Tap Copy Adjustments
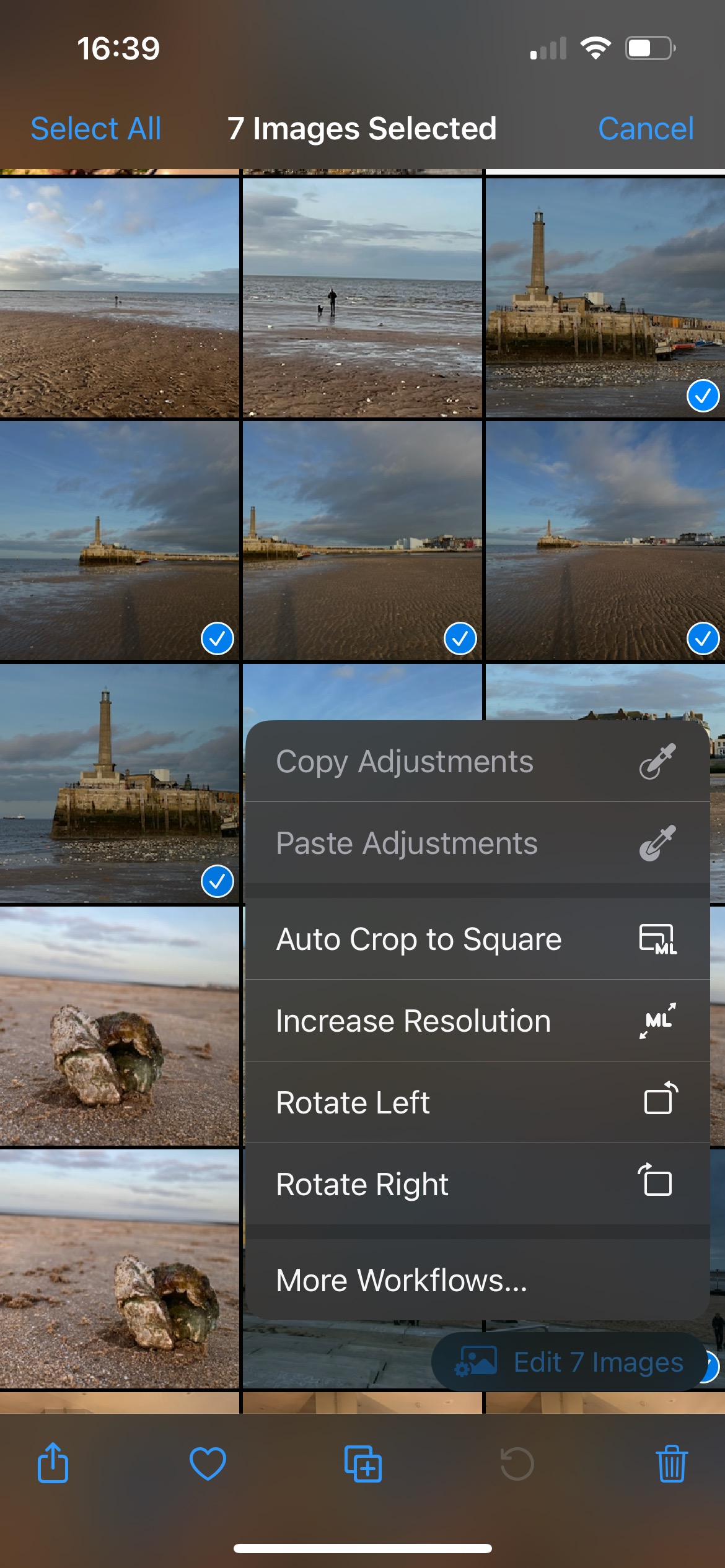This screenshot has height=1568, width=725. pyautogui.click(x=477, y=762)
